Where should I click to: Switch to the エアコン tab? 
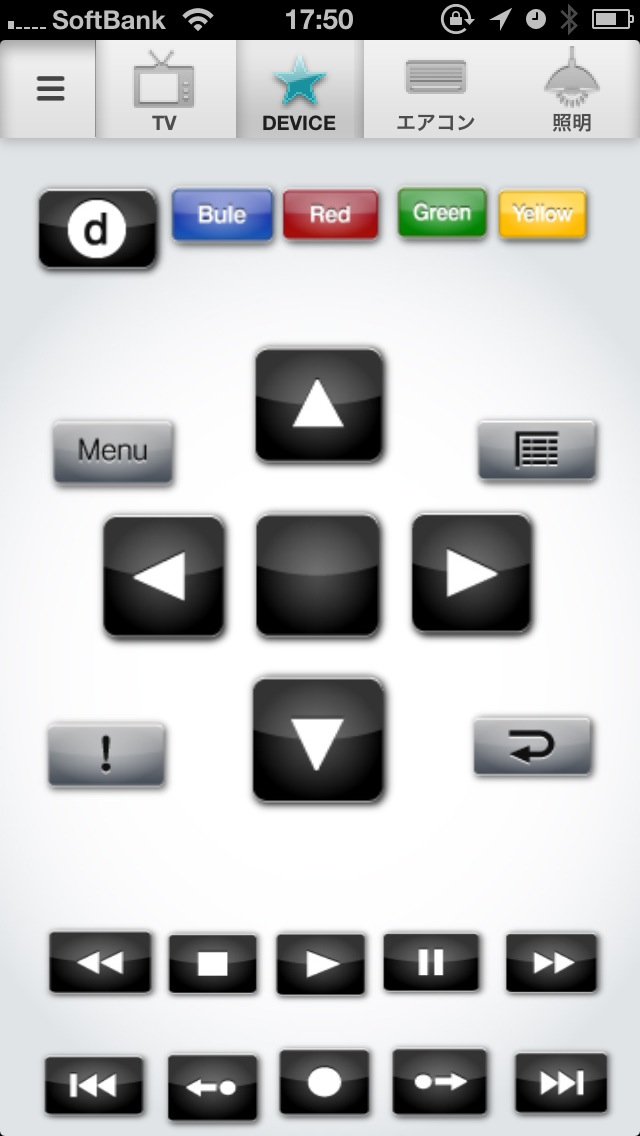pos(436,89)
